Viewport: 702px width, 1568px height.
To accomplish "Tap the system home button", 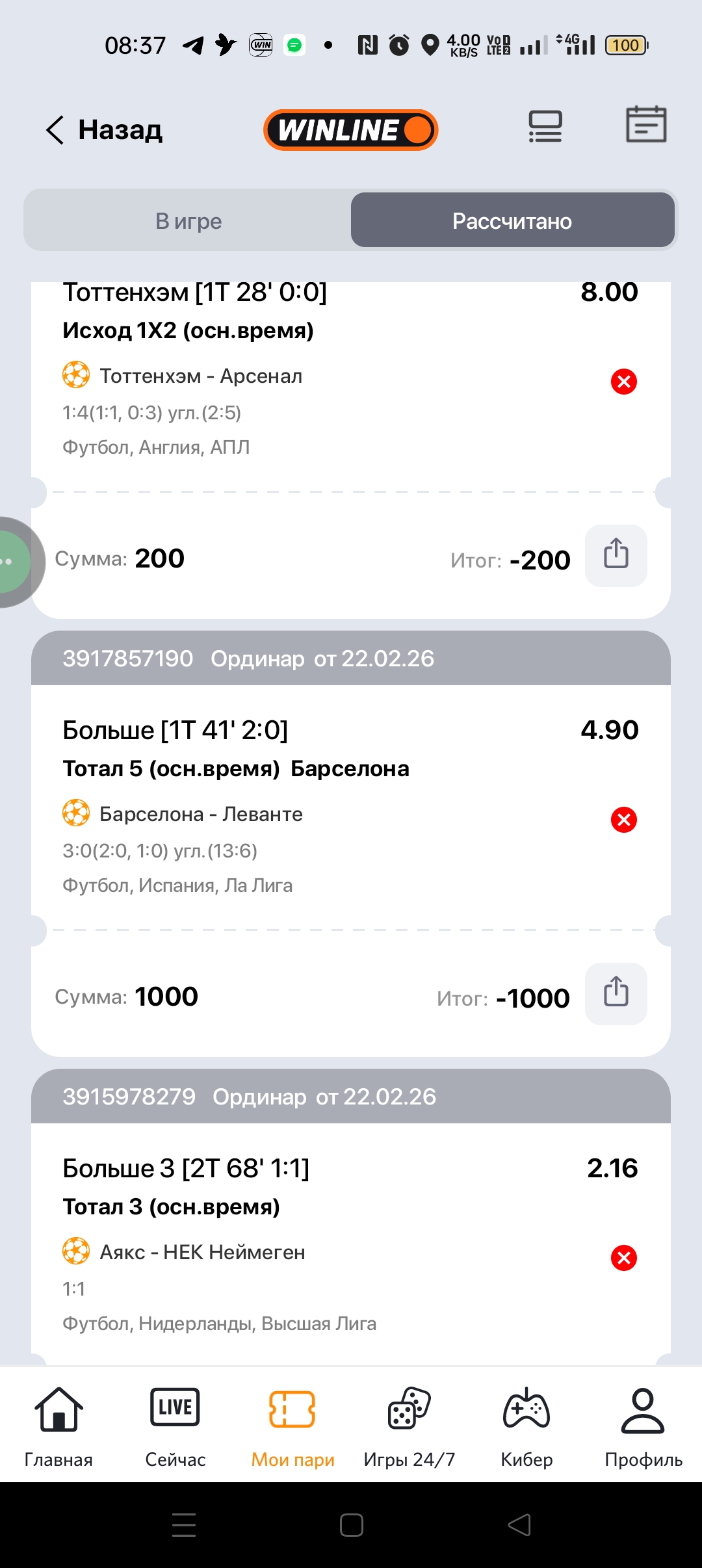I will 351,1525.
